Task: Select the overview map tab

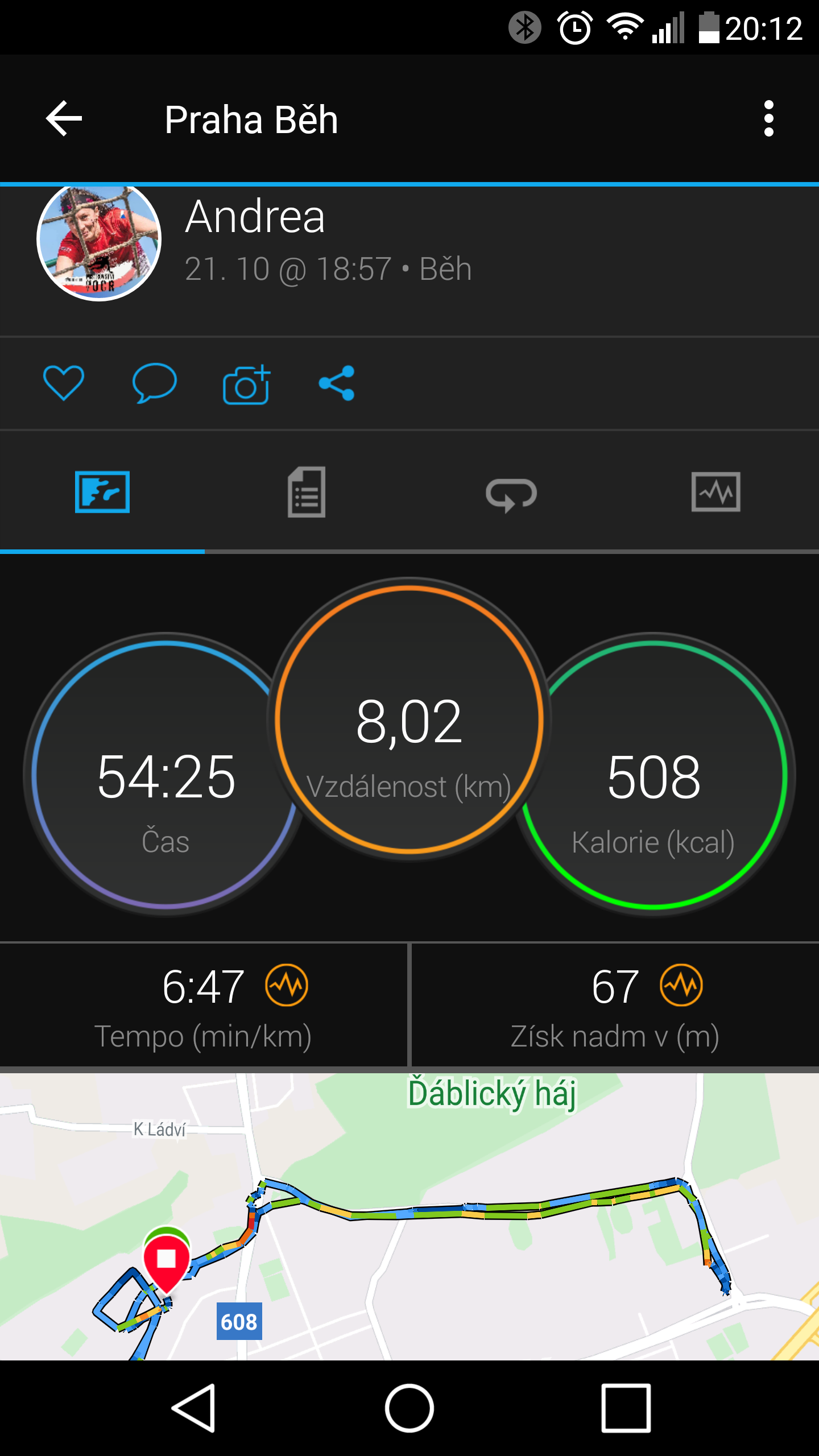Action: tap(102, 492)
